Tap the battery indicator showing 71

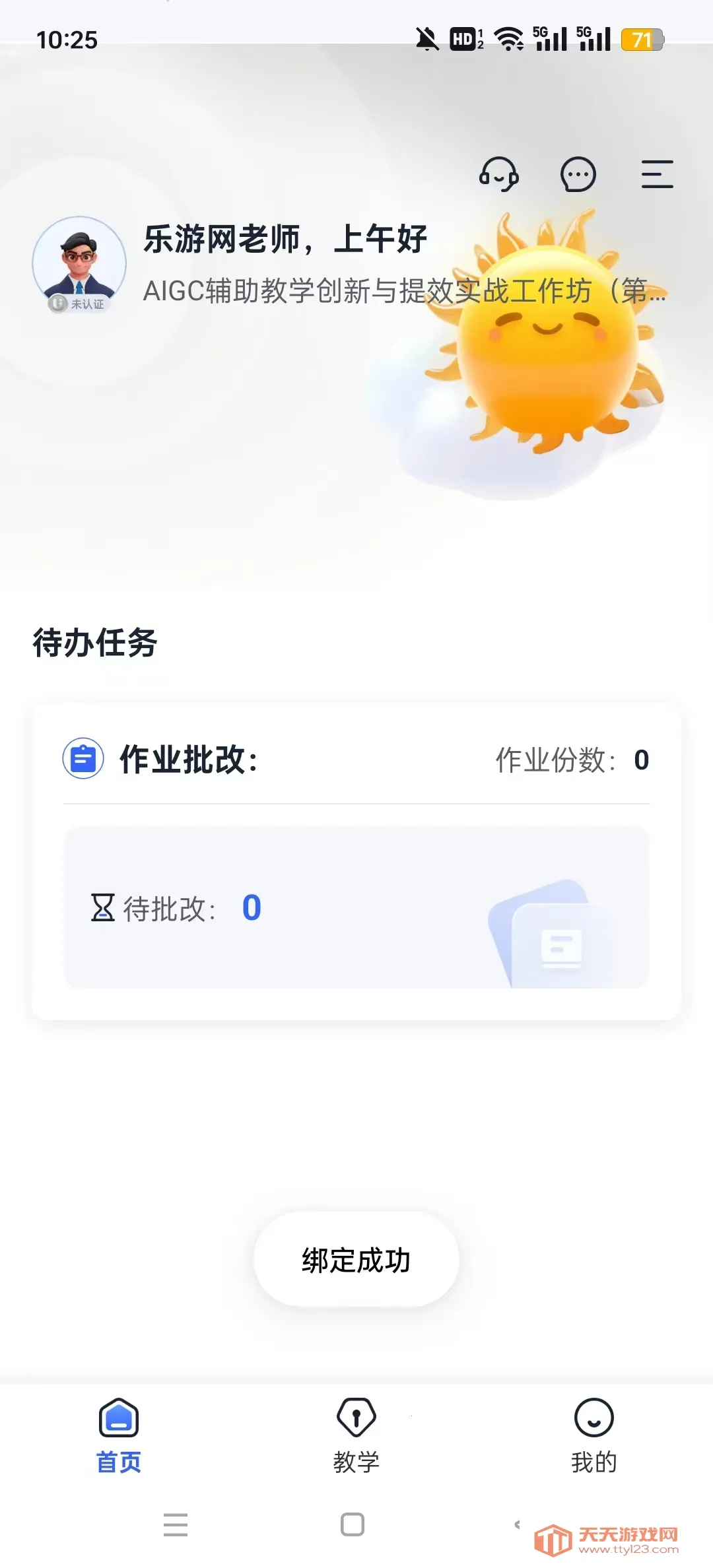coord(641,40)
